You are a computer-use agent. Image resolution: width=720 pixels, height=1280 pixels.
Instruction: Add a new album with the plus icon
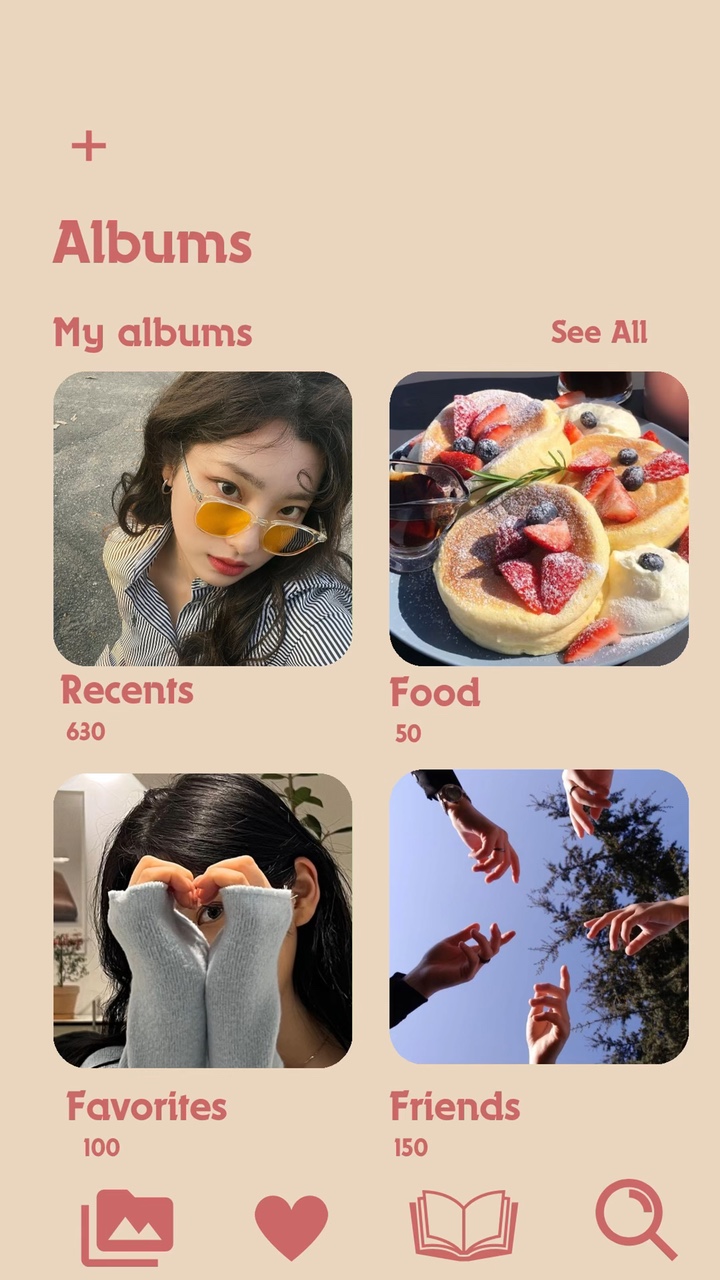[89, 146]
